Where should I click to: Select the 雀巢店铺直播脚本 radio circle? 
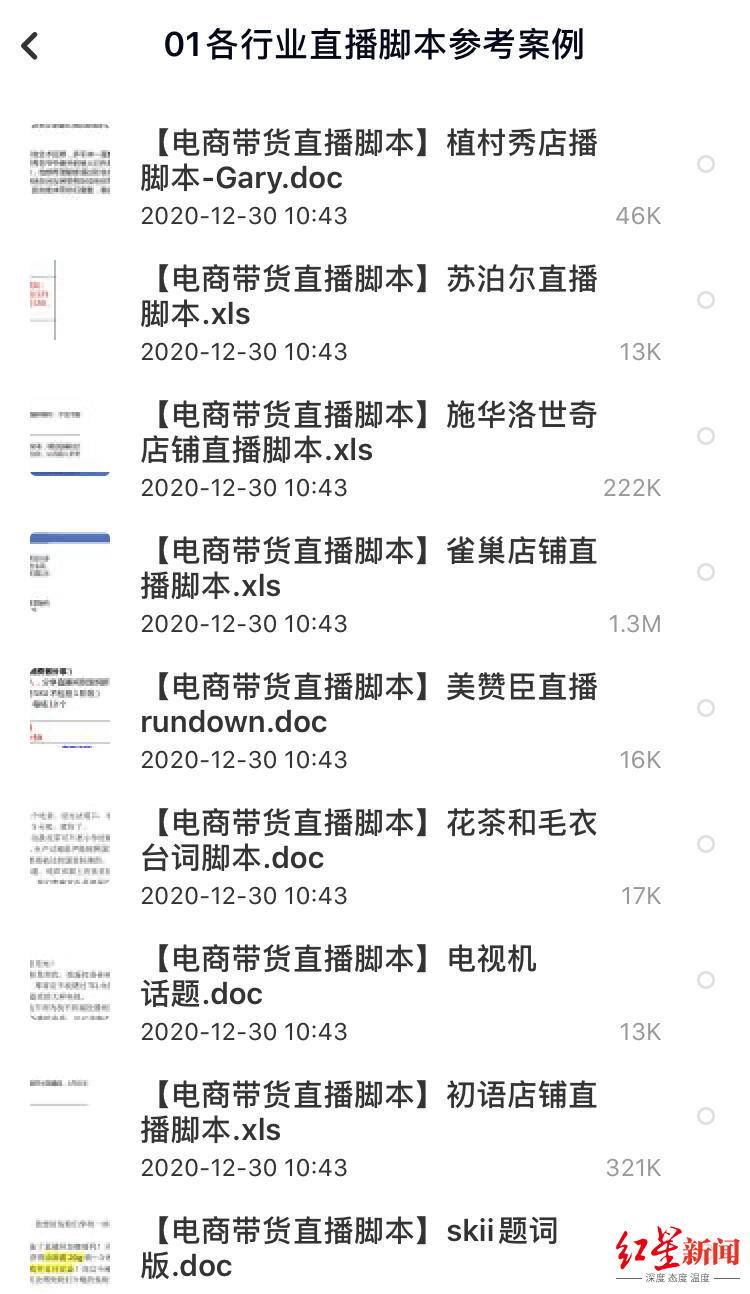[706, 572]
